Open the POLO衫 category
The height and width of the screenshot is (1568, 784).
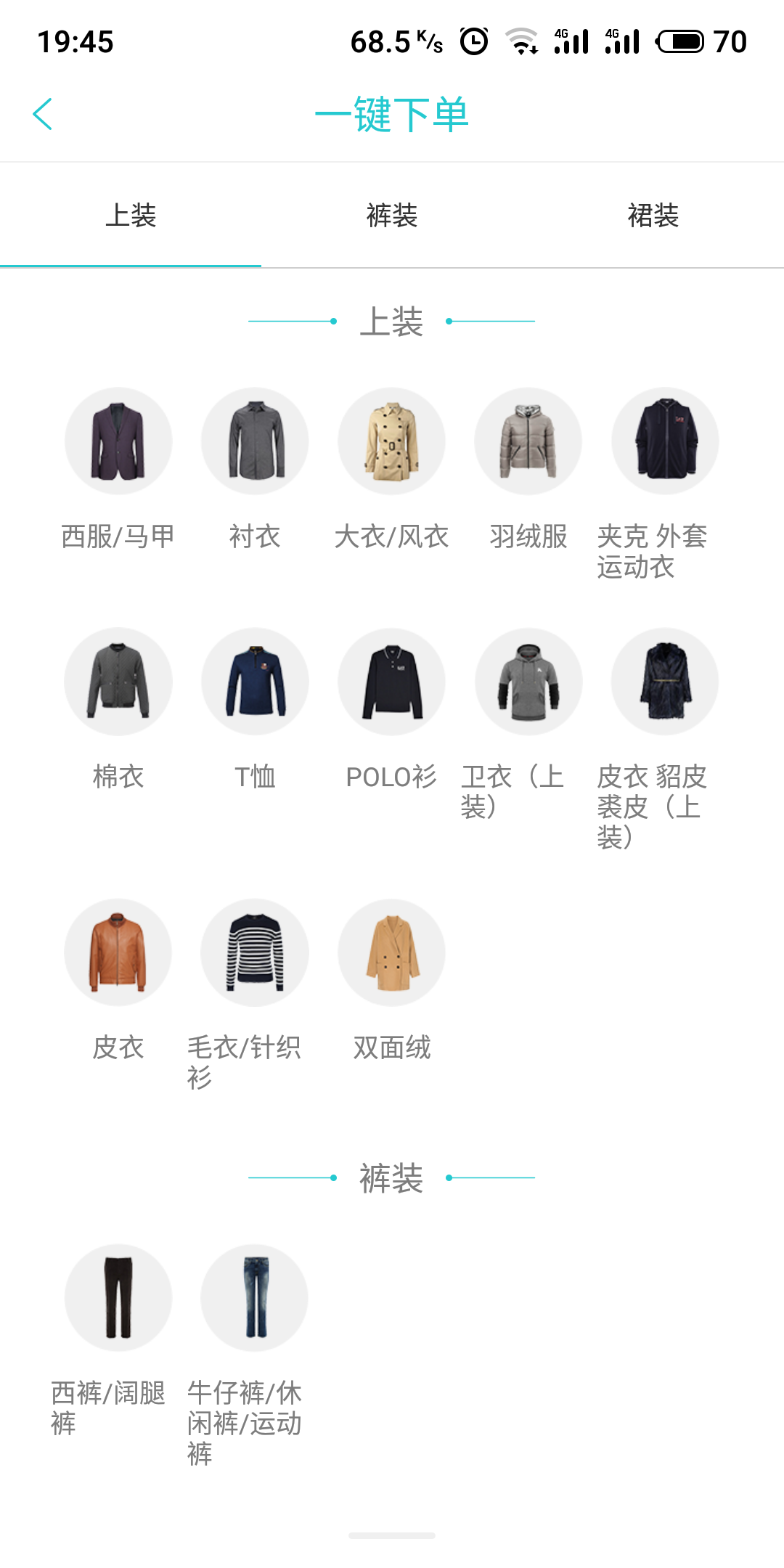click(x=392, y=682)
